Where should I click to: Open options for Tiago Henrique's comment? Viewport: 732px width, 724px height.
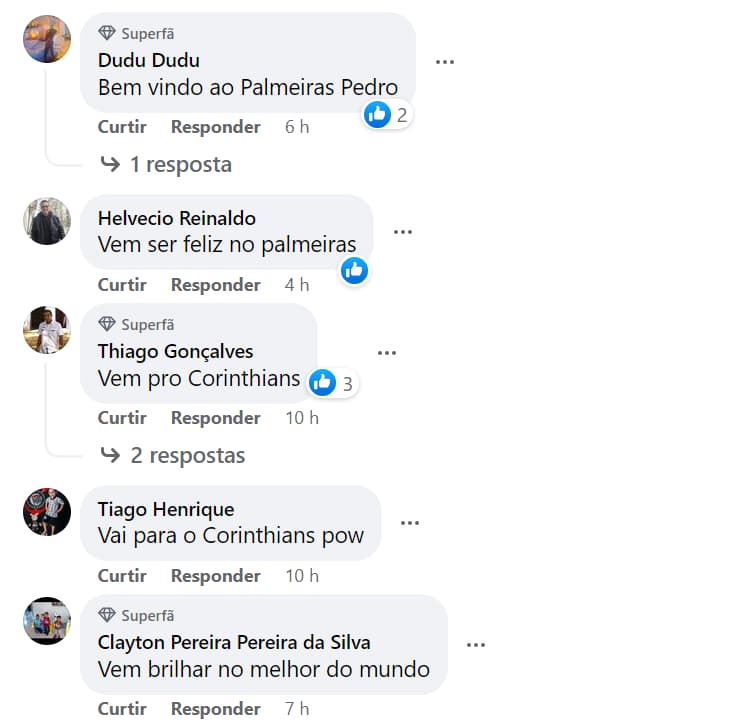(x=410, y=523)
